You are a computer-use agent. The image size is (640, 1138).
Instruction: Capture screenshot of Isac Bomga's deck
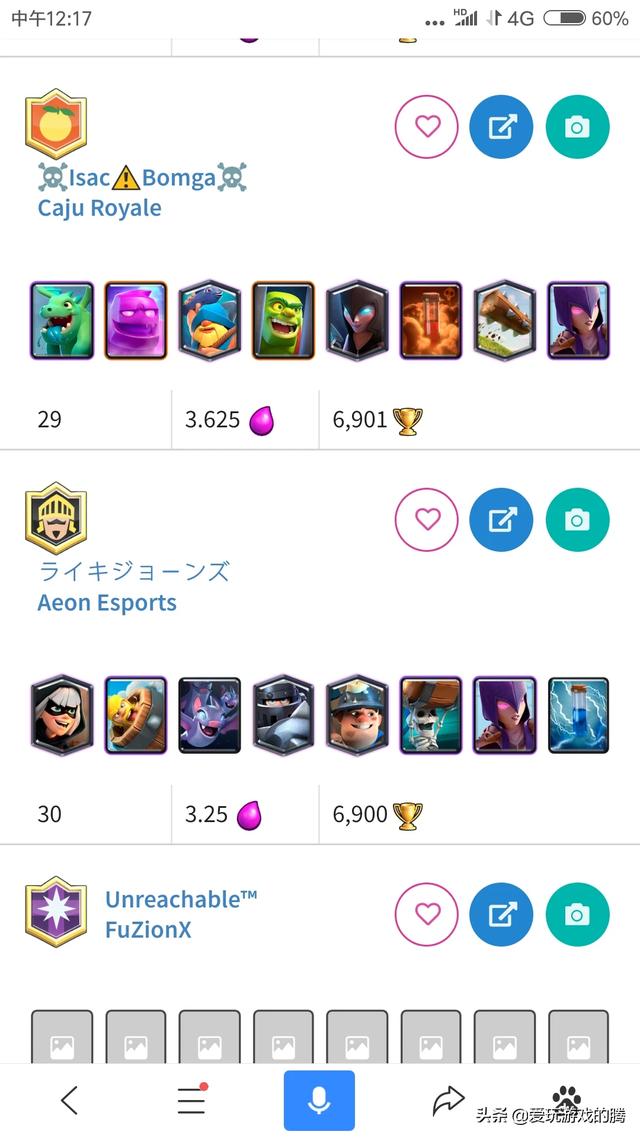tap(577, 127)
